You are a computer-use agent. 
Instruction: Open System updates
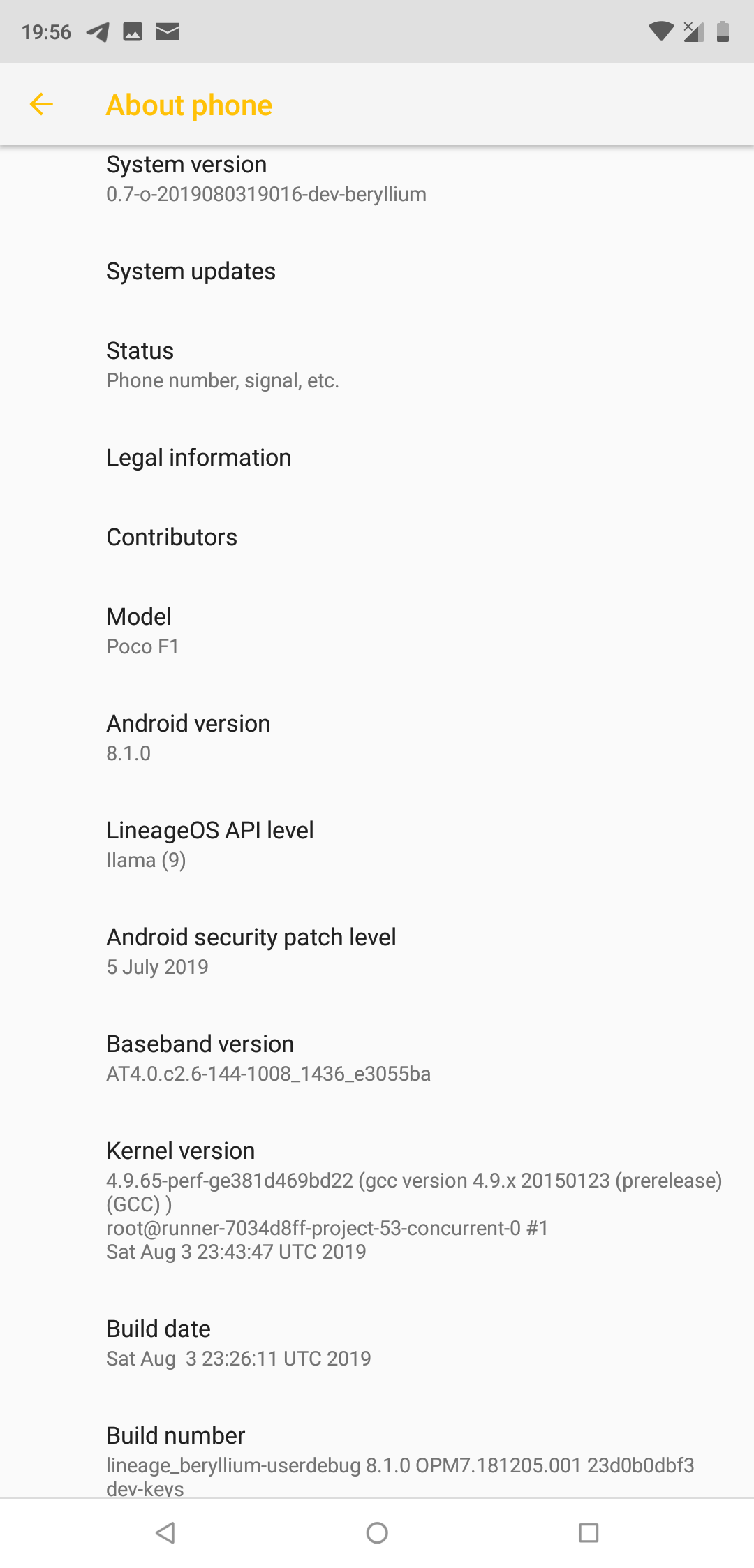coord(377,271)
